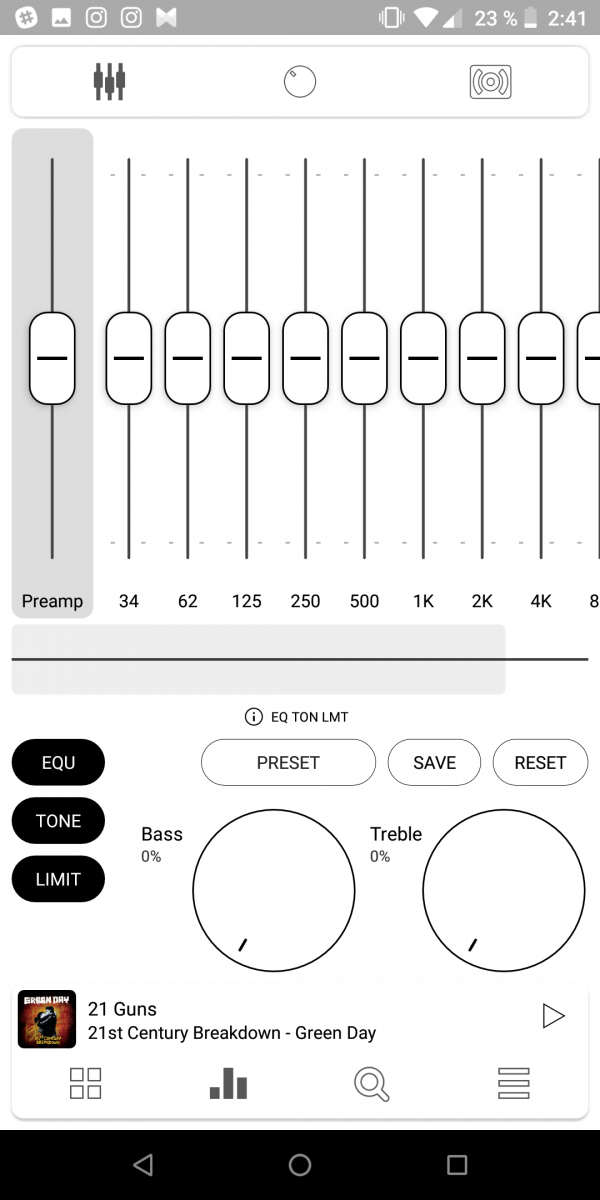Toggle the TONE button
Viewport: 600px width, 1200px height.
pos(58,821)
